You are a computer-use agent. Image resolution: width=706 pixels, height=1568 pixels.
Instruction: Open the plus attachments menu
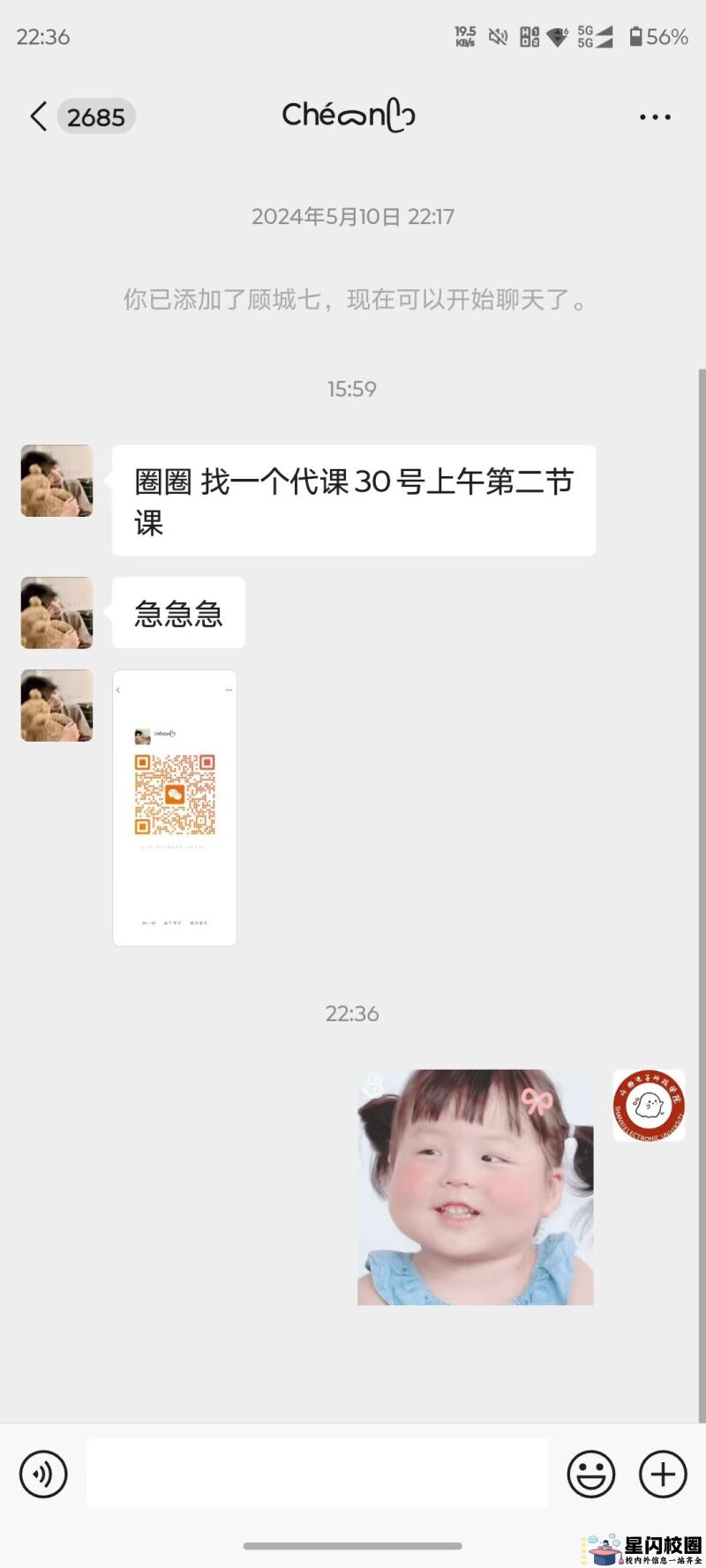point(663,1474)
